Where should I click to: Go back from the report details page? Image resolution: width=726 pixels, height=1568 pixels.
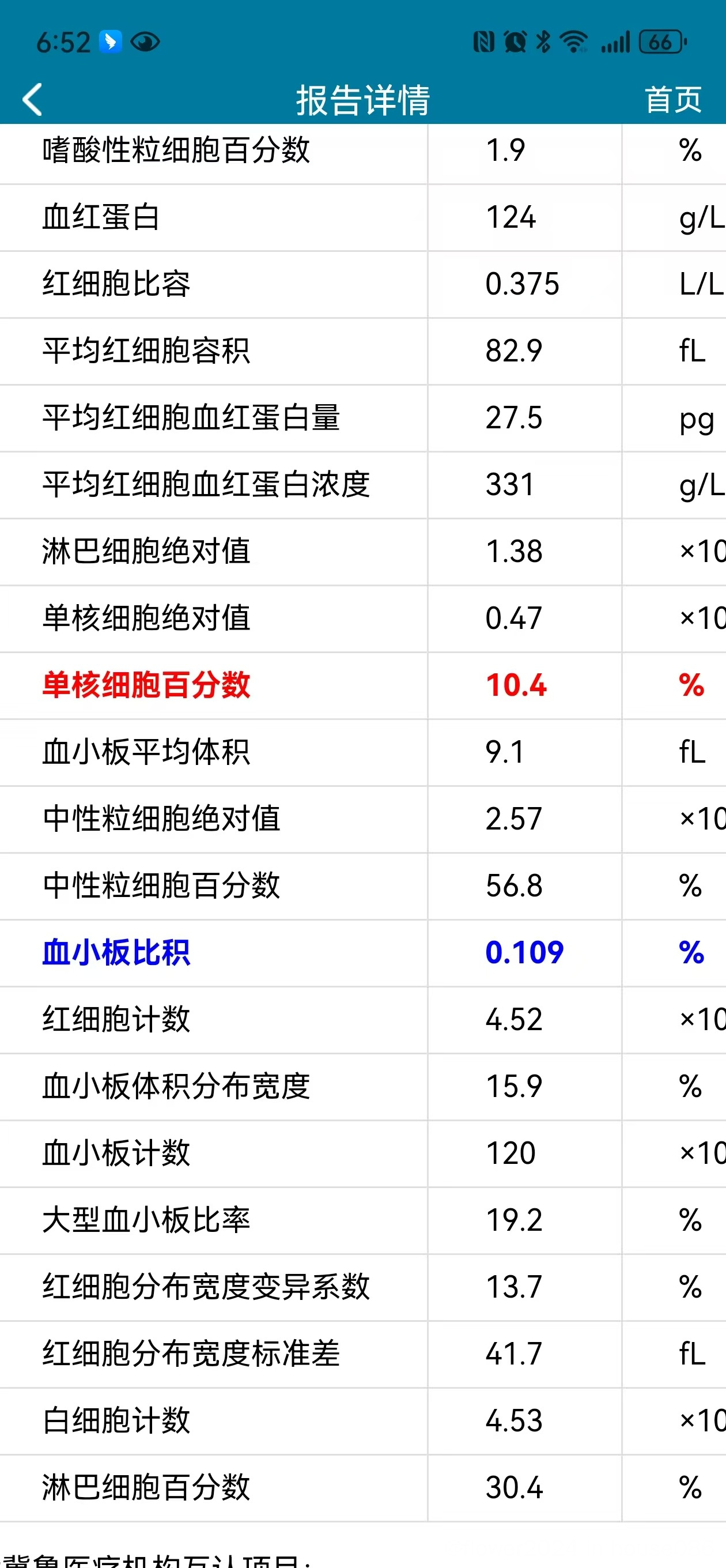point(33,99)
